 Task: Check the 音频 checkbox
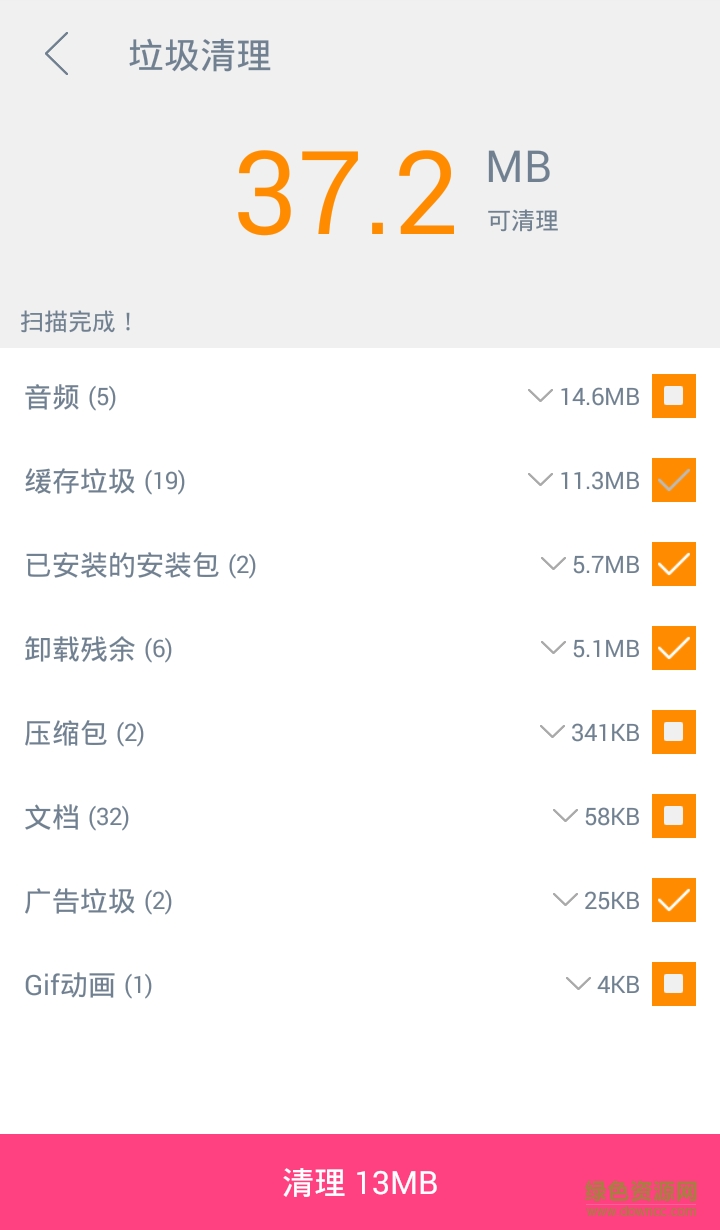click(x=674, y=396)
